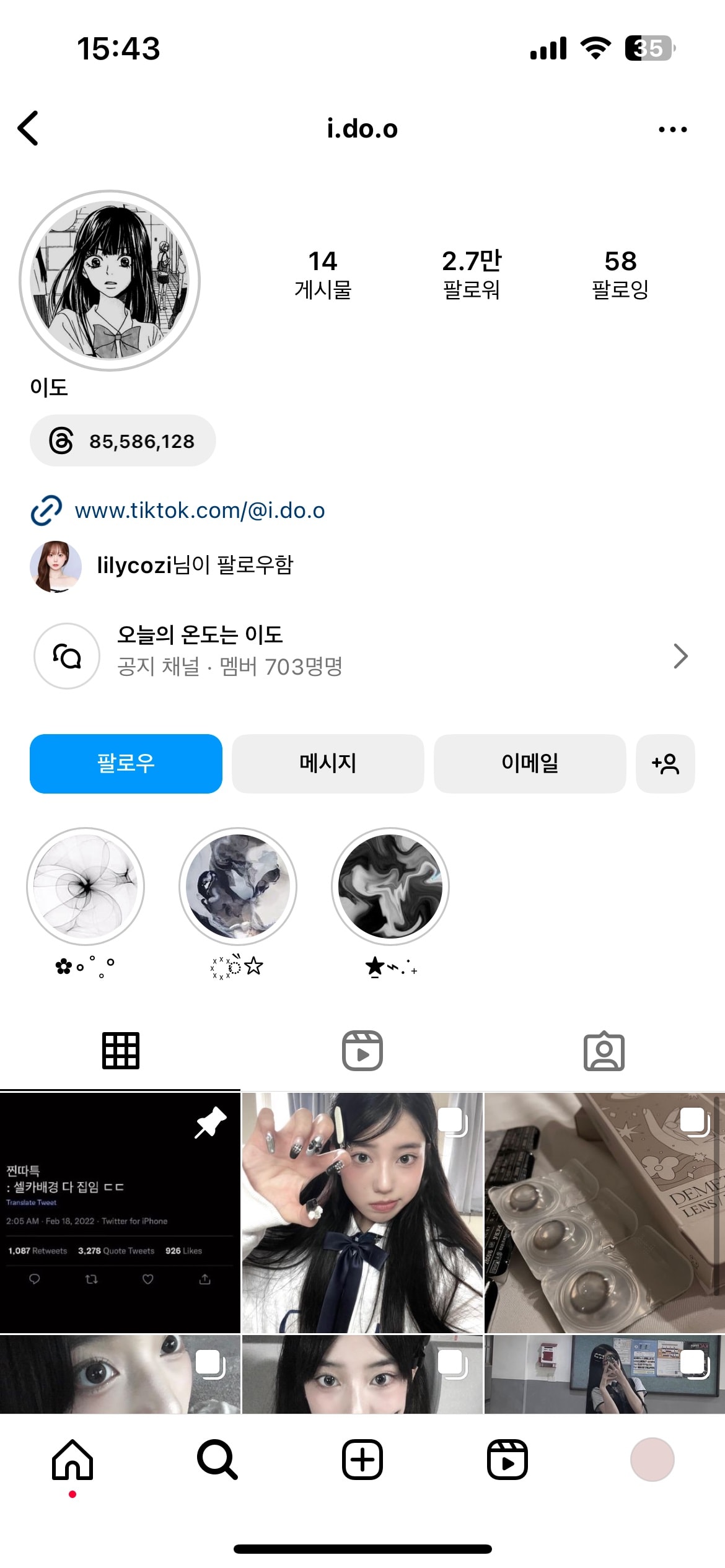Open the first highlight with flower label
The image size is (725, 1568).
pyautogui.click(x=86, y=886)
